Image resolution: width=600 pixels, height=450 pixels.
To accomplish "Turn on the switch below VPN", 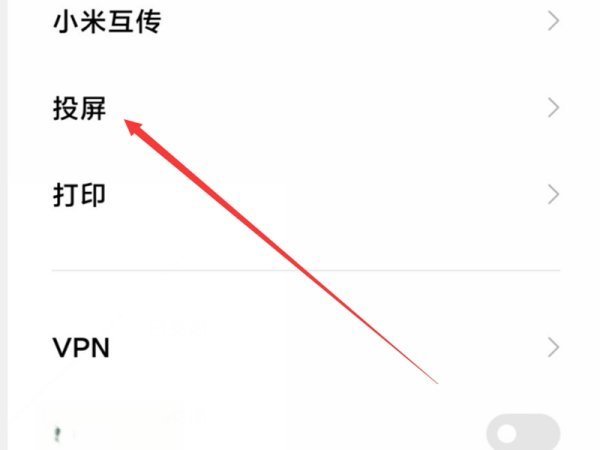I will click(522, 434).
